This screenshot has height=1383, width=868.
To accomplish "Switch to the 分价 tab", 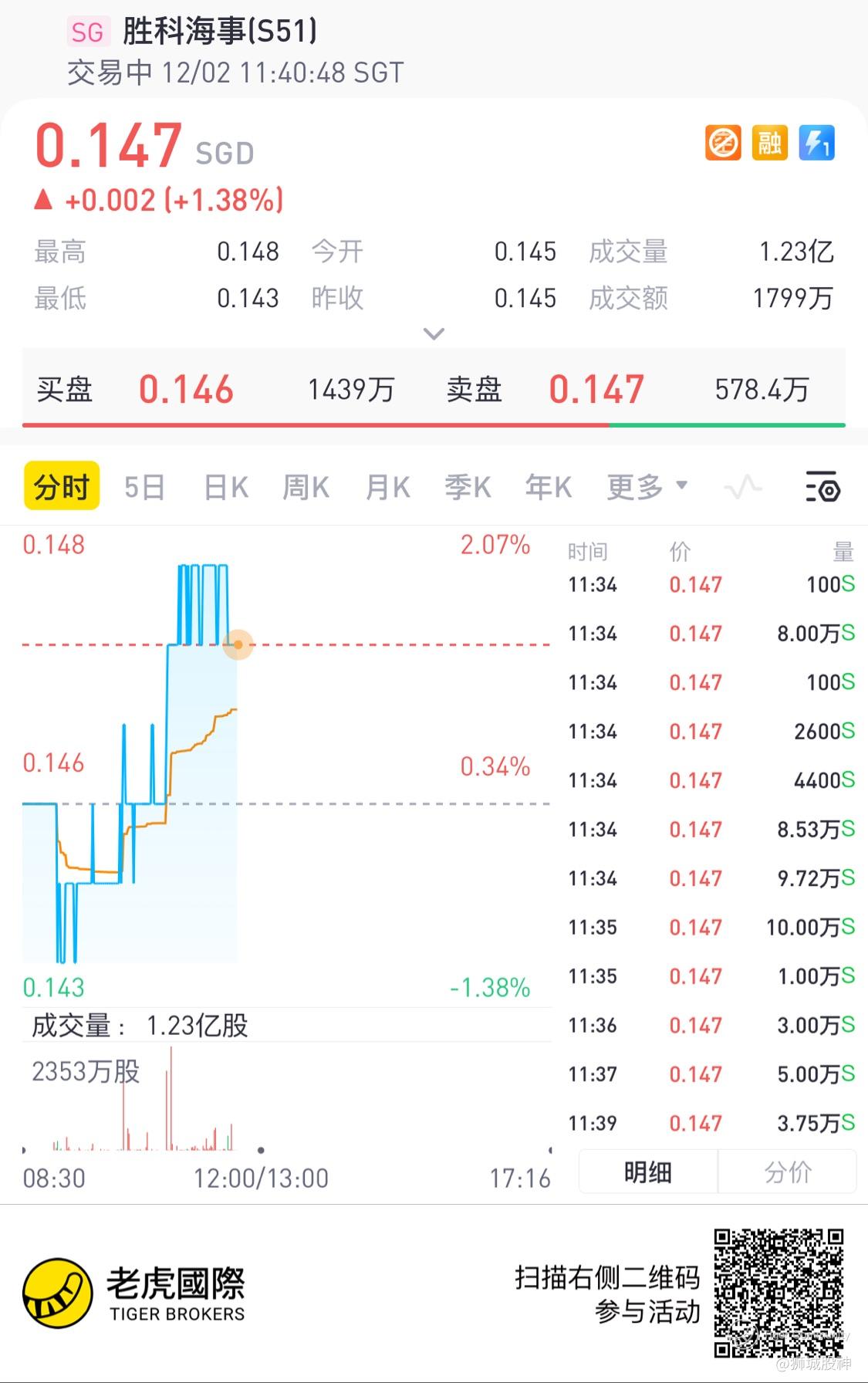I will click(787, 1172).
